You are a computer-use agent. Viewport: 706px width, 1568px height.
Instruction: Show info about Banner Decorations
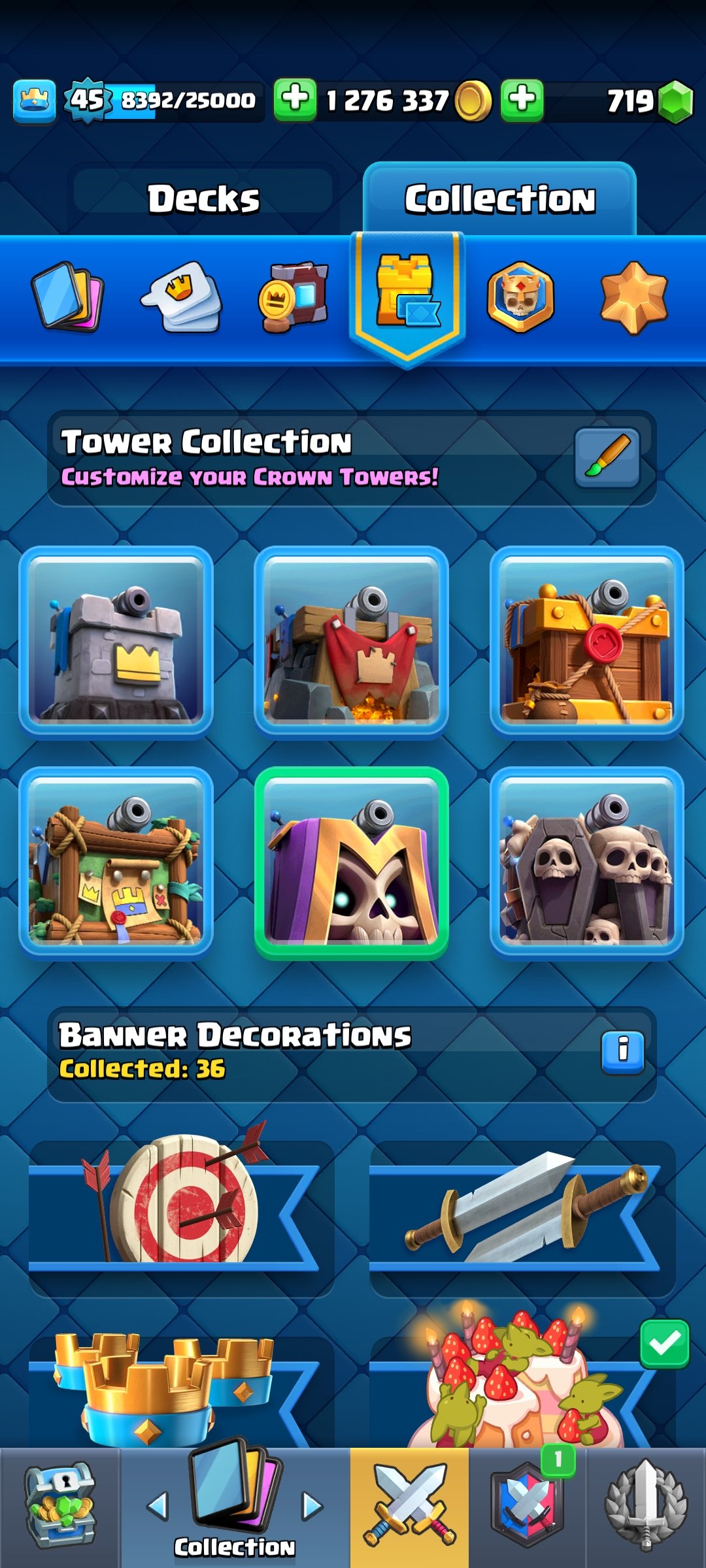(622, 1052)
